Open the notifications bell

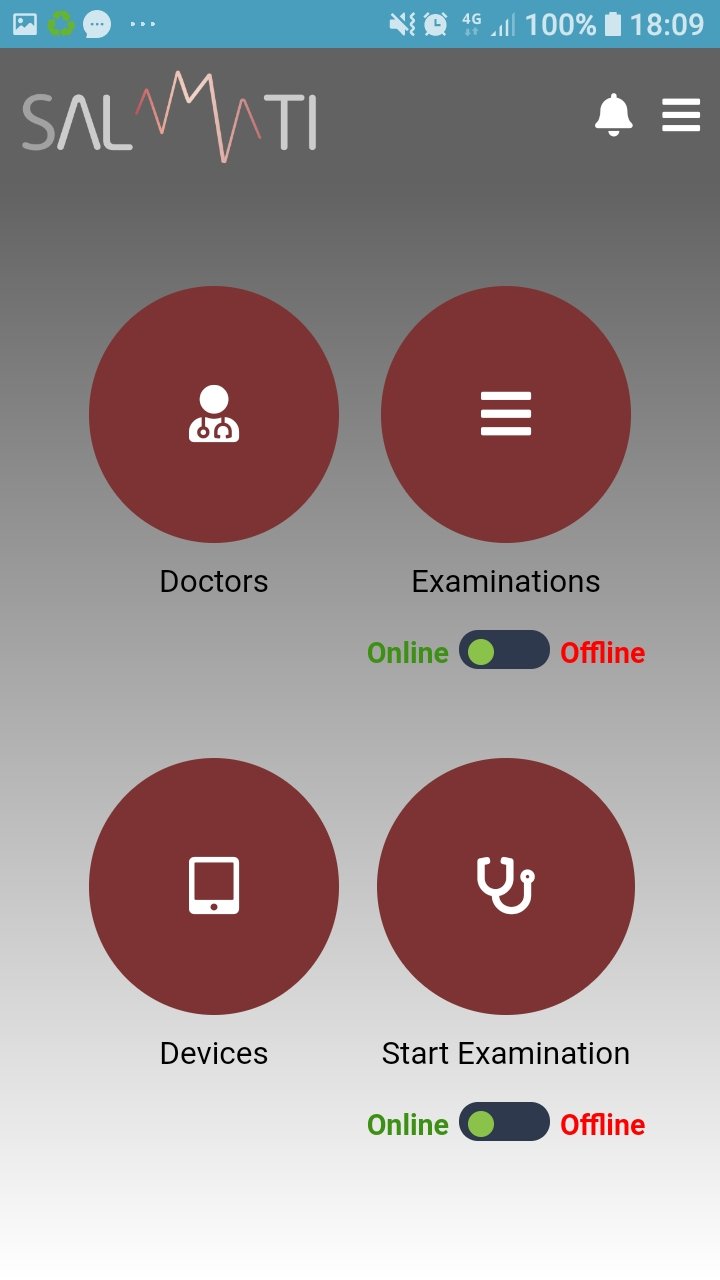point(613,115)
